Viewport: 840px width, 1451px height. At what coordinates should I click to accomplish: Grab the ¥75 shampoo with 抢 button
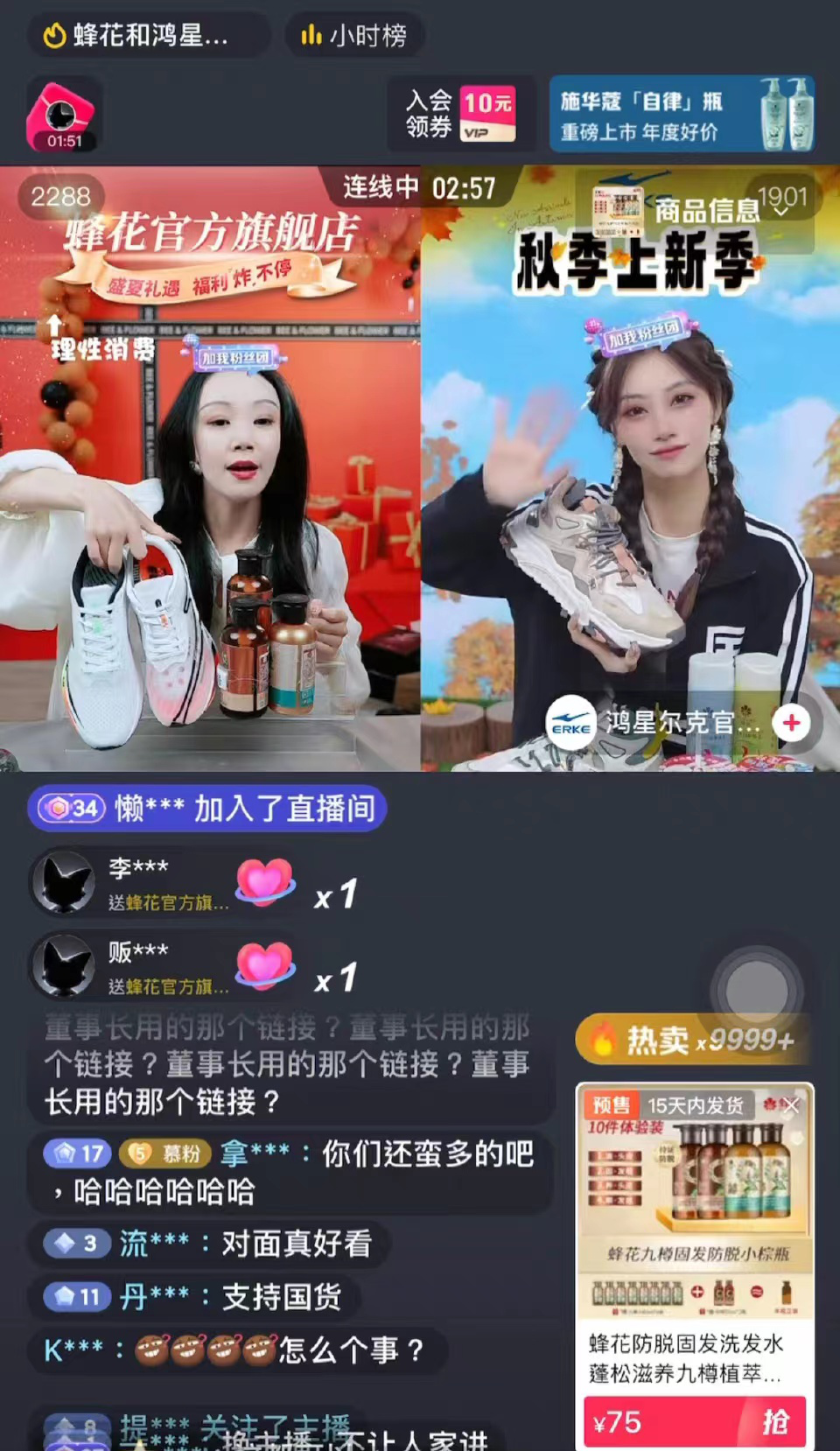pos(774,1422)
